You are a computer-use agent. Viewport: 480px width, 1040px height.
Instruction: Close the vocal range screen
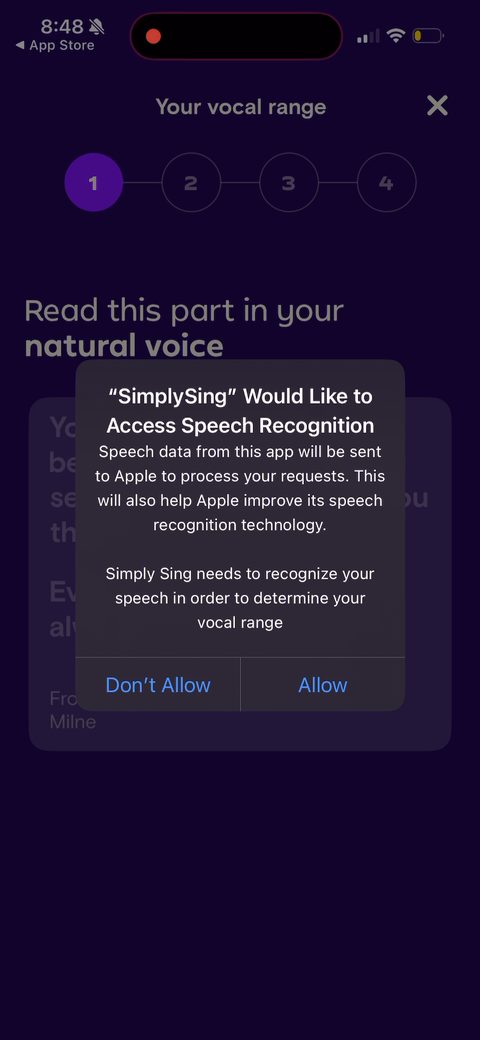[437, 106]
